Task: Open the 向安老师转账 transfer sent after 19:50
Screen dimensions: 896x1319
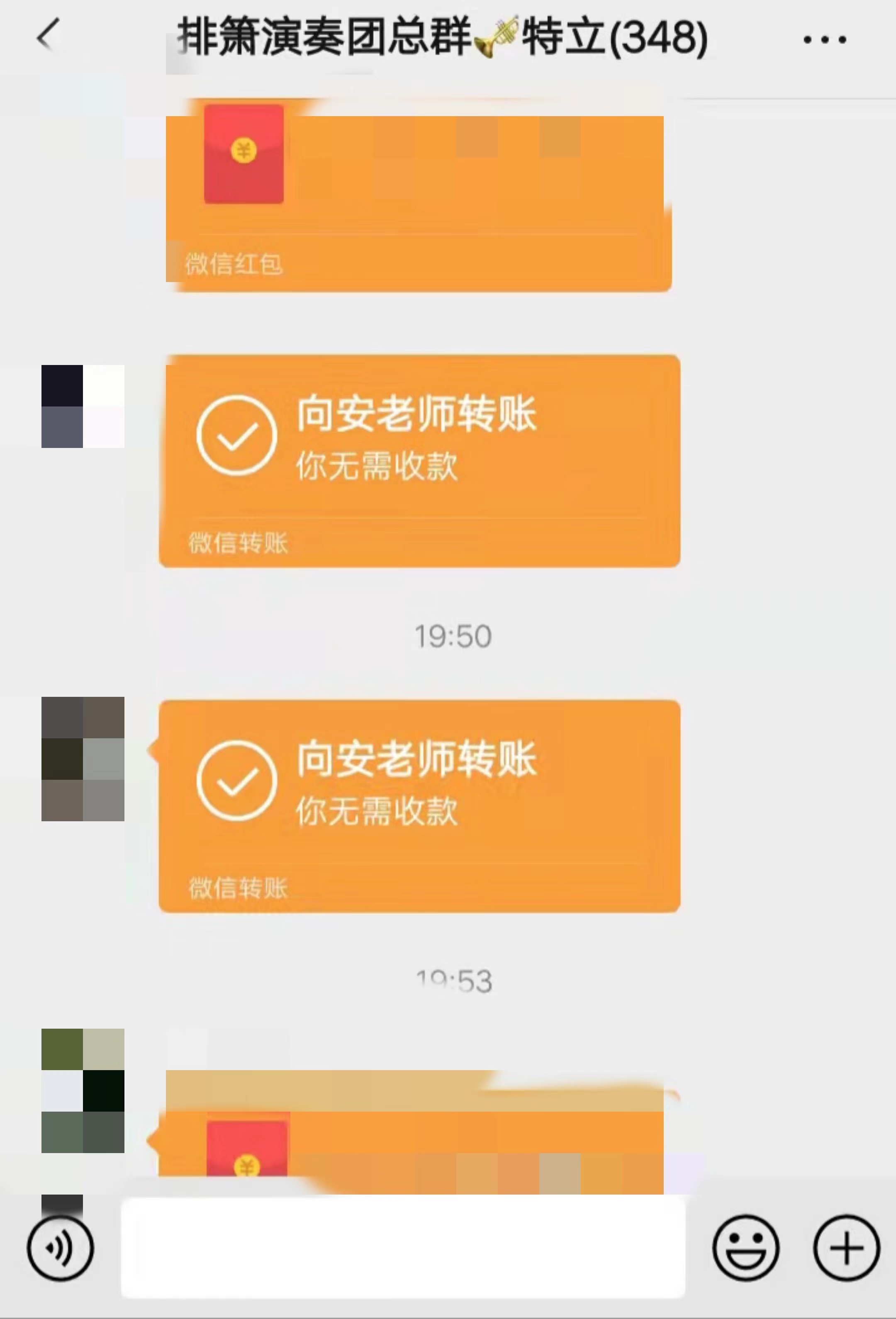Action: point(419,806)
